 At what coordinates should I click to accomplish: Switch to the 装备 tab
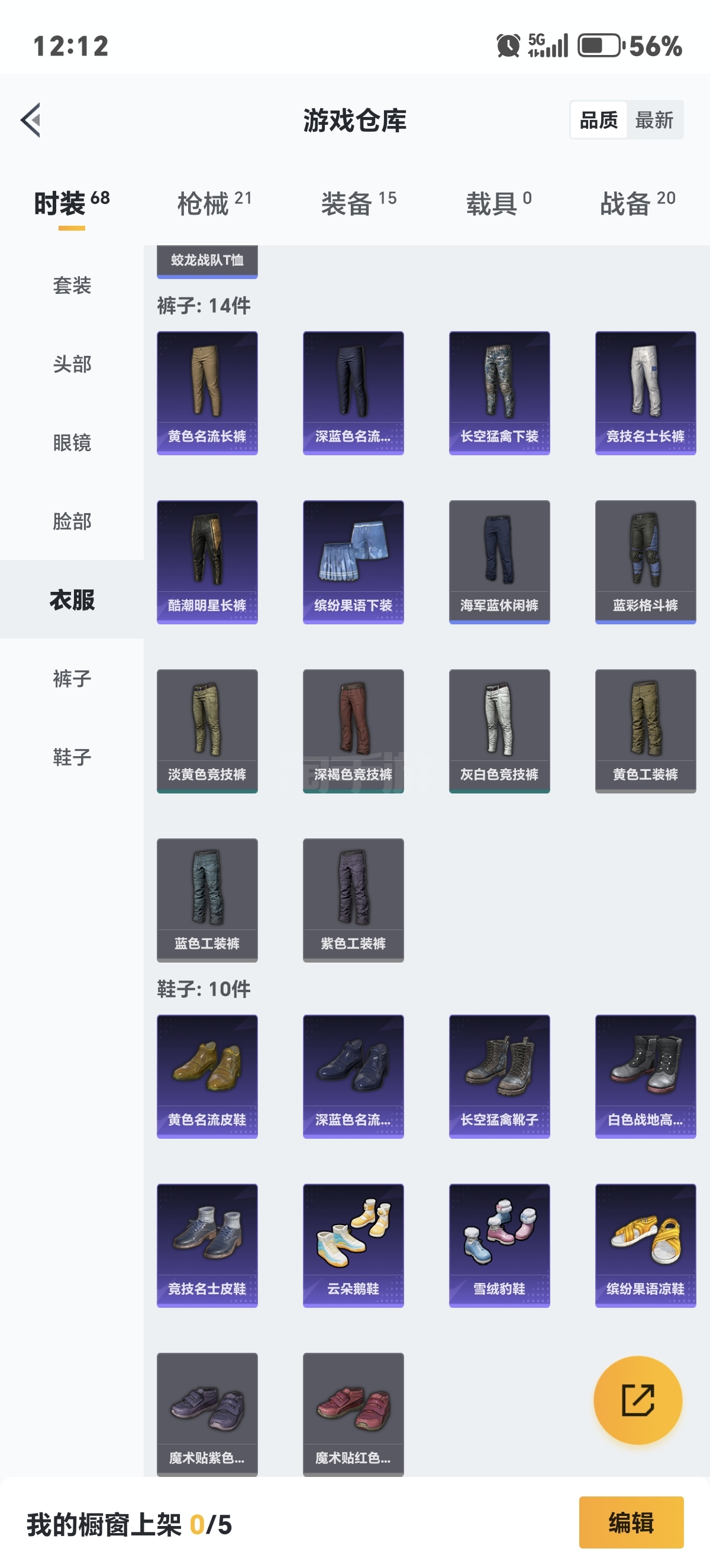pos(358,203)
